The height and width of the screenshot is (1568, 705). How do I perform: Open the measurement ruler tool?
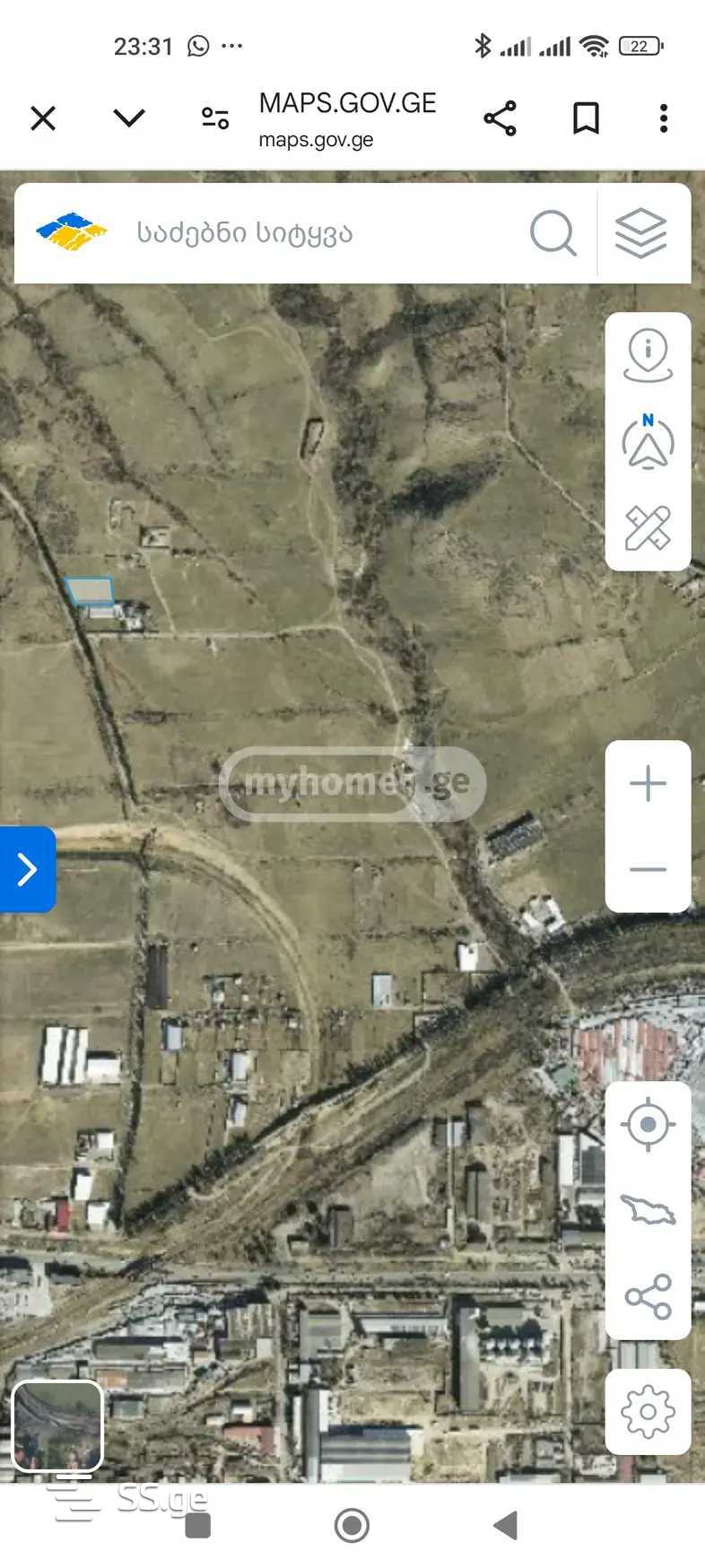click(x=648, y=527)
